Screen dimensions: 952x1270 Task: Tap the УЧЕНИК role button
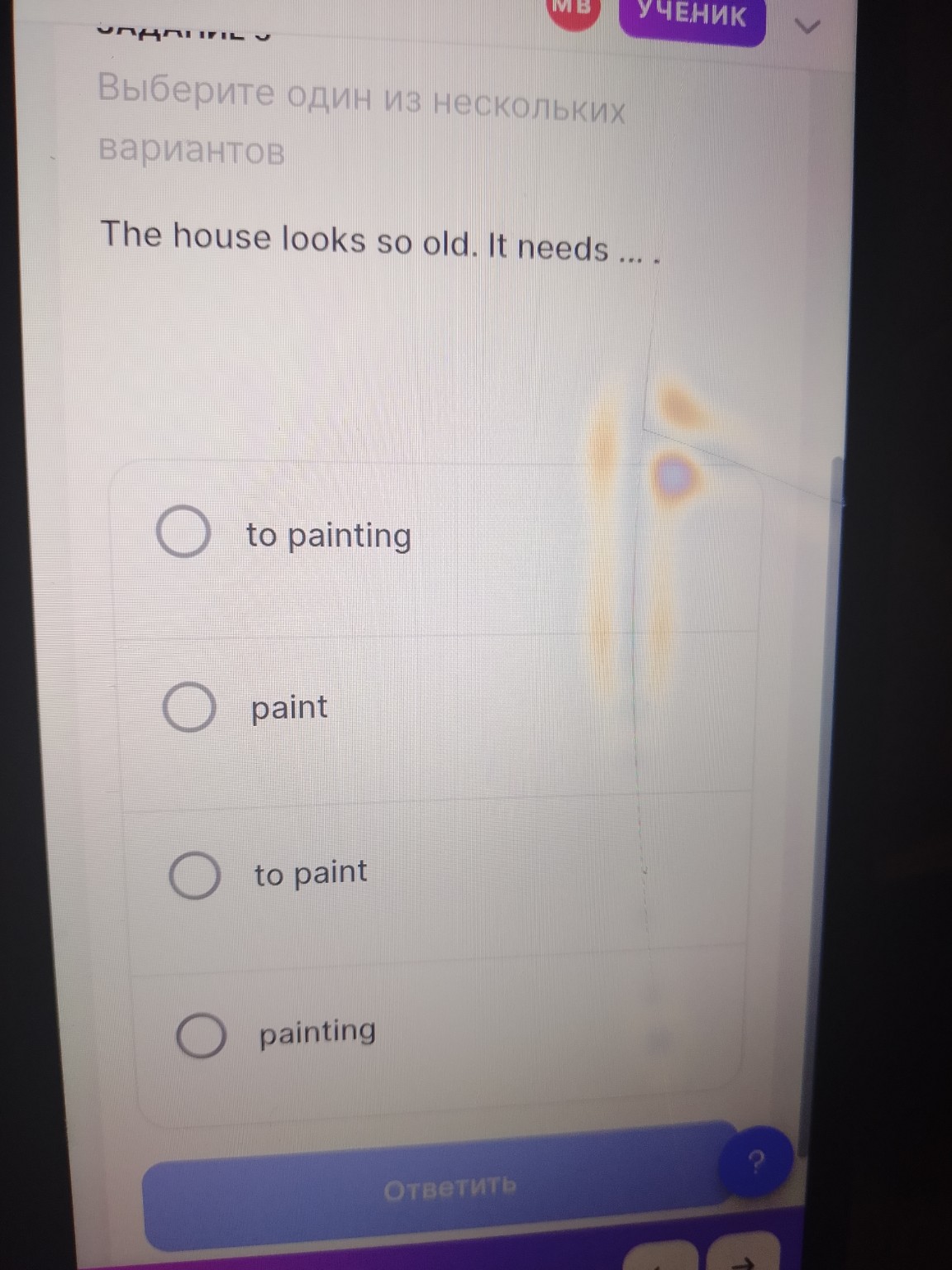[692, 17]
